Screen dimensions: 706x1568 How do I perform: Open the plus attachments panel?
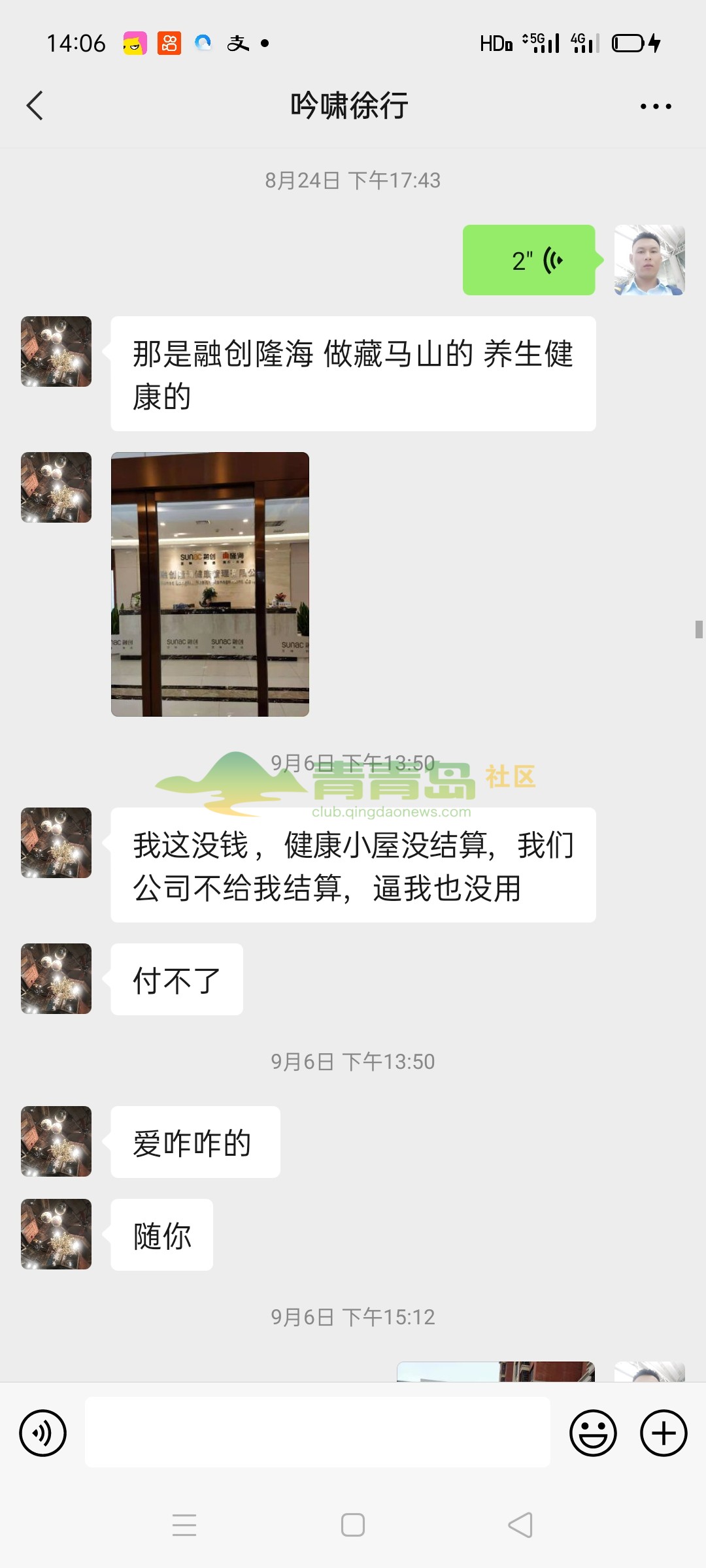pos(663,1433)
